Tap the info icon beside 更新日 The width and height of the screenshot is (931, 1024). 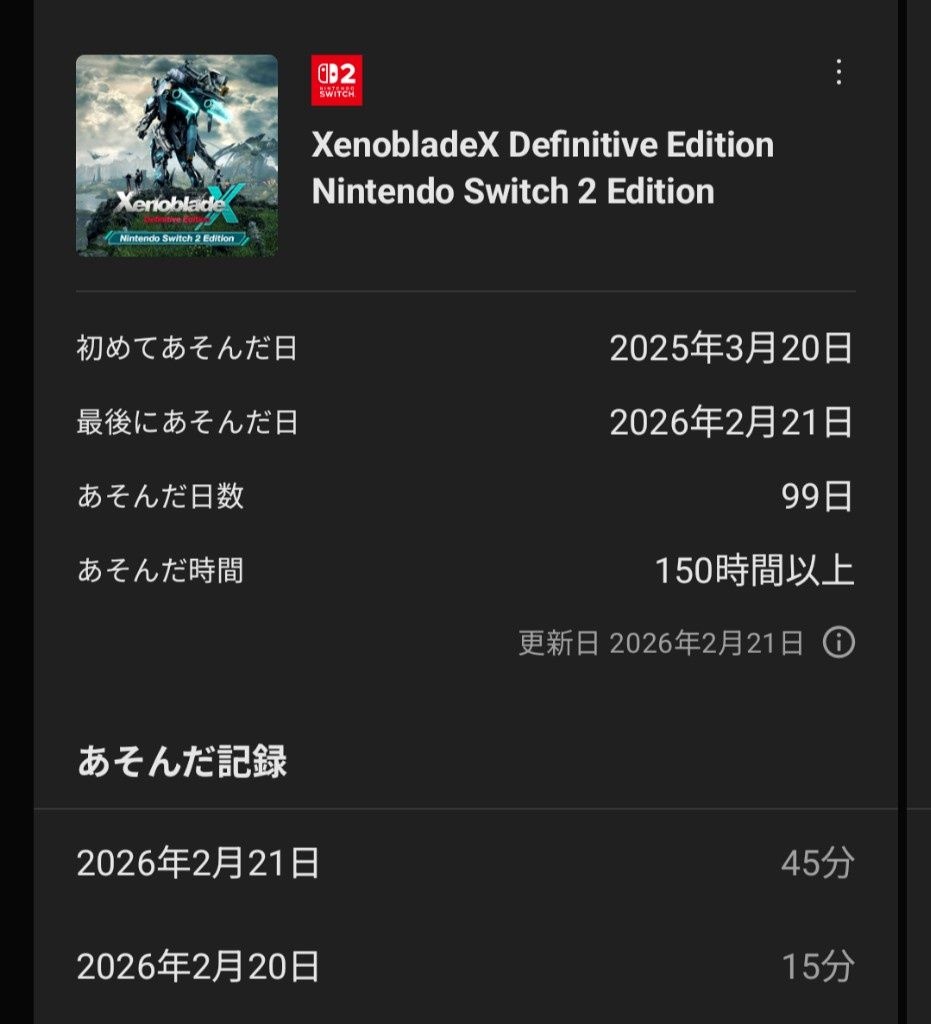(838, 643)
